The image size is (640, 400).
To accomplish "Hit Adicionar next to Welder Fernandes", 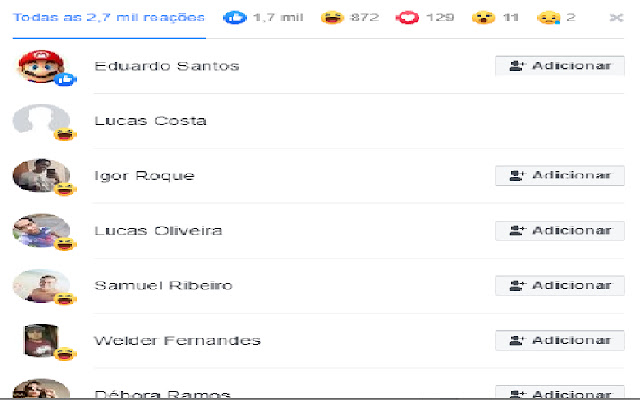I will pyautogui.click(x=560, y=341).
